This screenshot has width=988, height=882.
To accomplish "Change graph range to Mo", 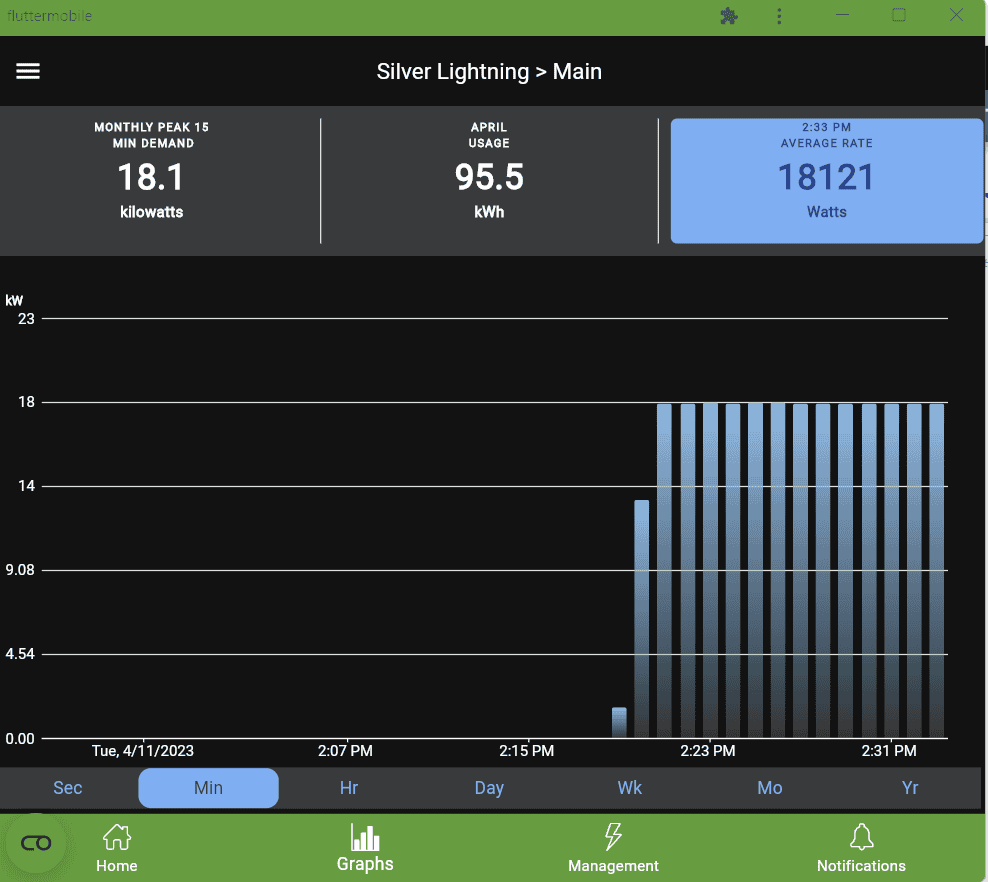I will [x=770, y=788].
